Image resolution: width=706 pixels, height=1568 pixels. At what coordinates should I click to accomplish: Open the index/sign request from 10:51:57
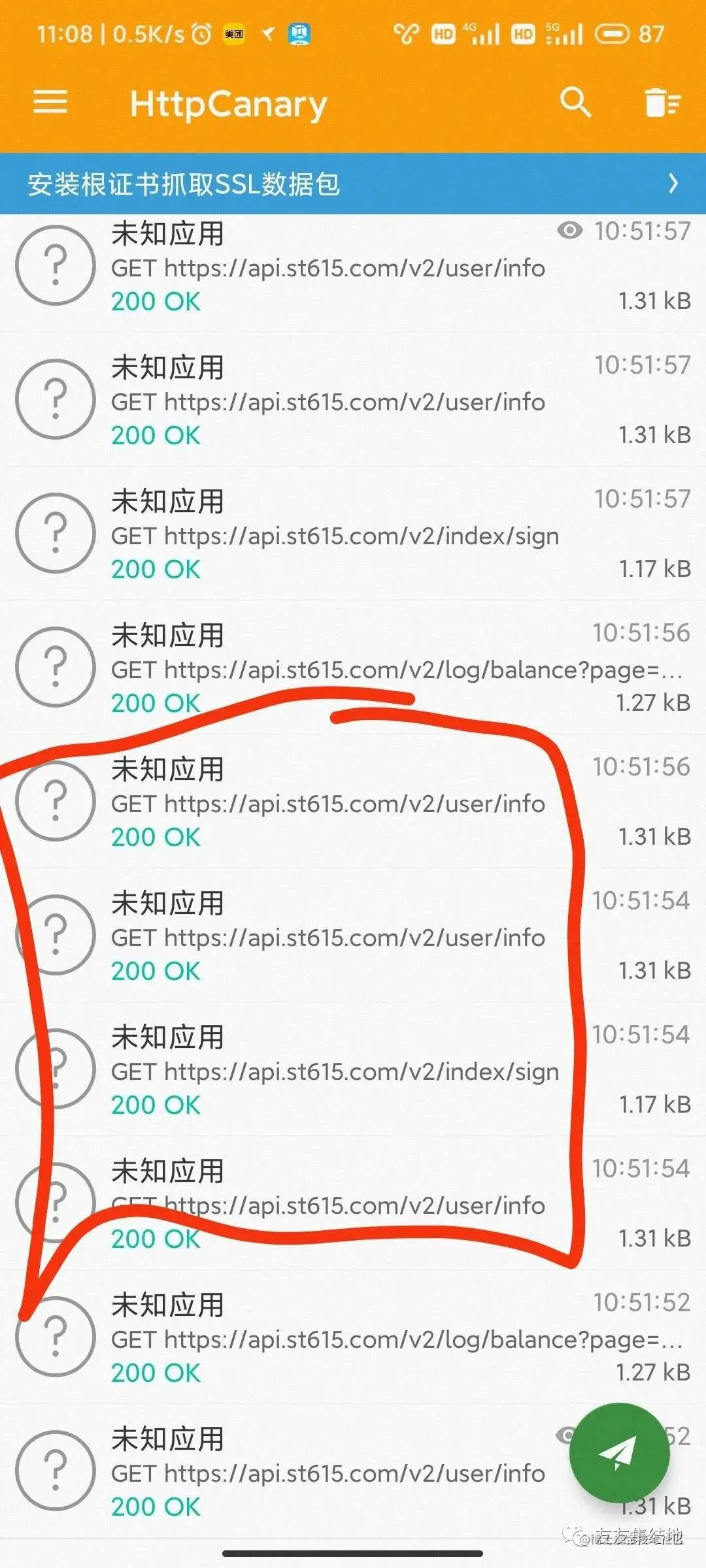353,534
